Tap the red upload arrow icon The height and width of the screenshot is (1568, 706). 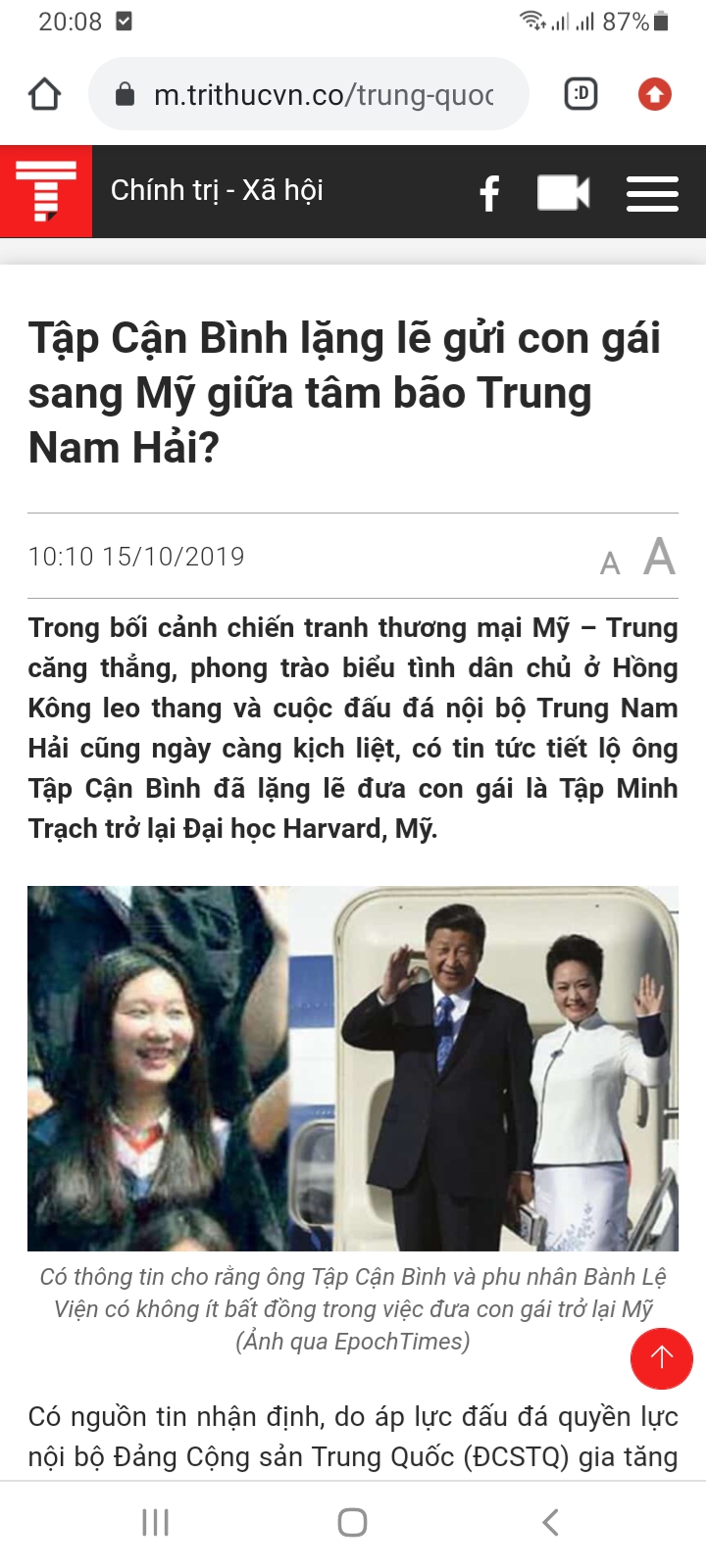655,94
